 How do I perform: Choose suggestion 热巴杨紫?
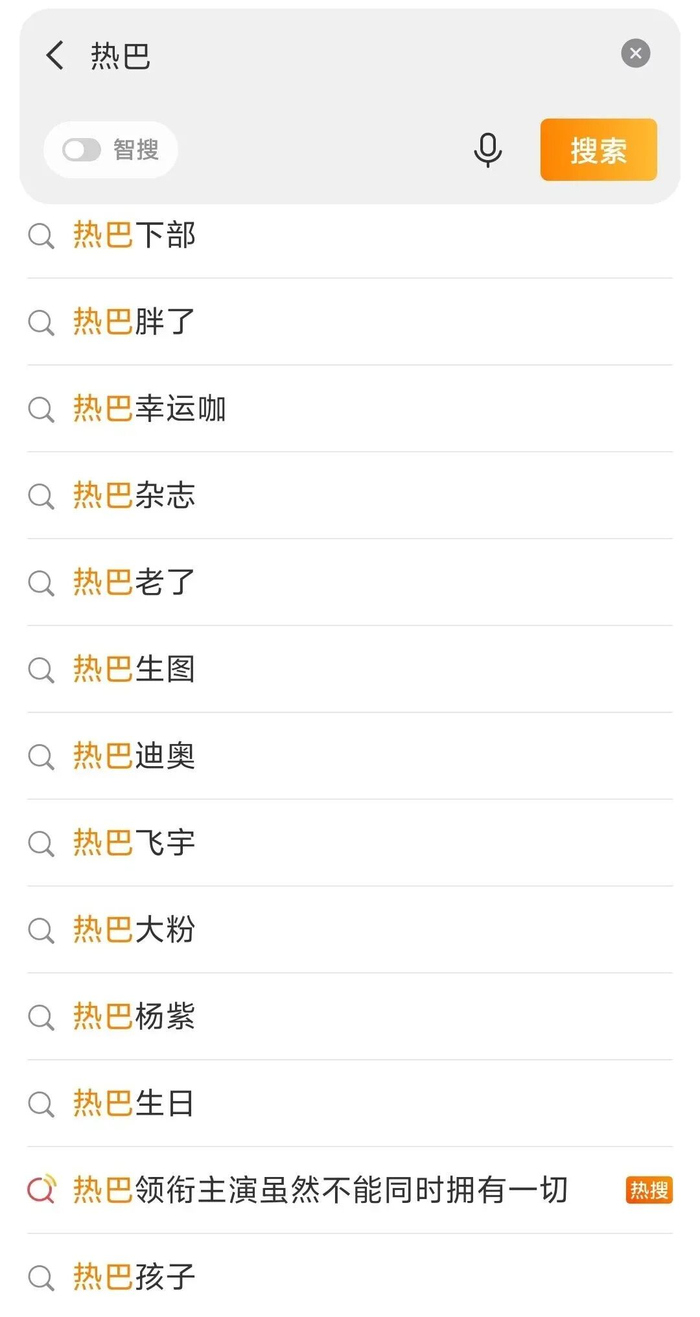[350, 1017]
